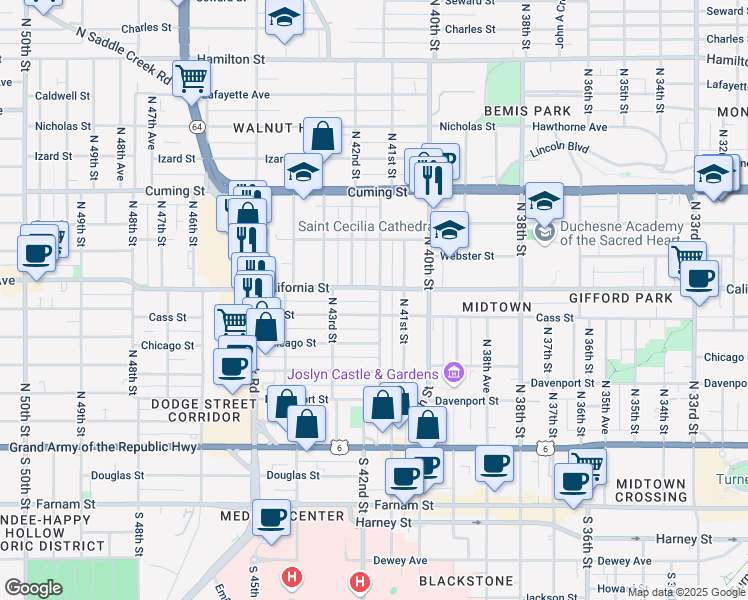This screenshot has height=600, width=748.
Task: Tap the coffee marker on Chicago St
Action: tap(233, 365)
